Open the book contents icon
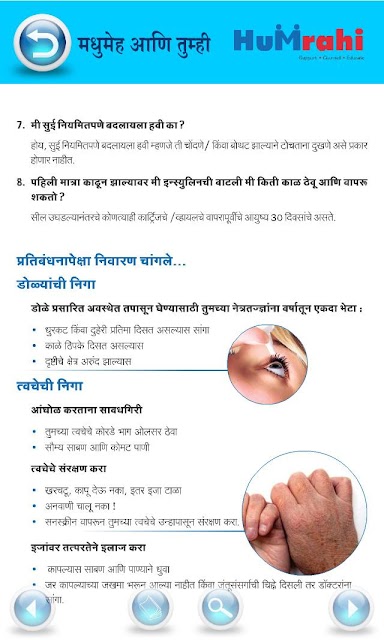Viewport: 384px width, 640px height. pos(150,608)
